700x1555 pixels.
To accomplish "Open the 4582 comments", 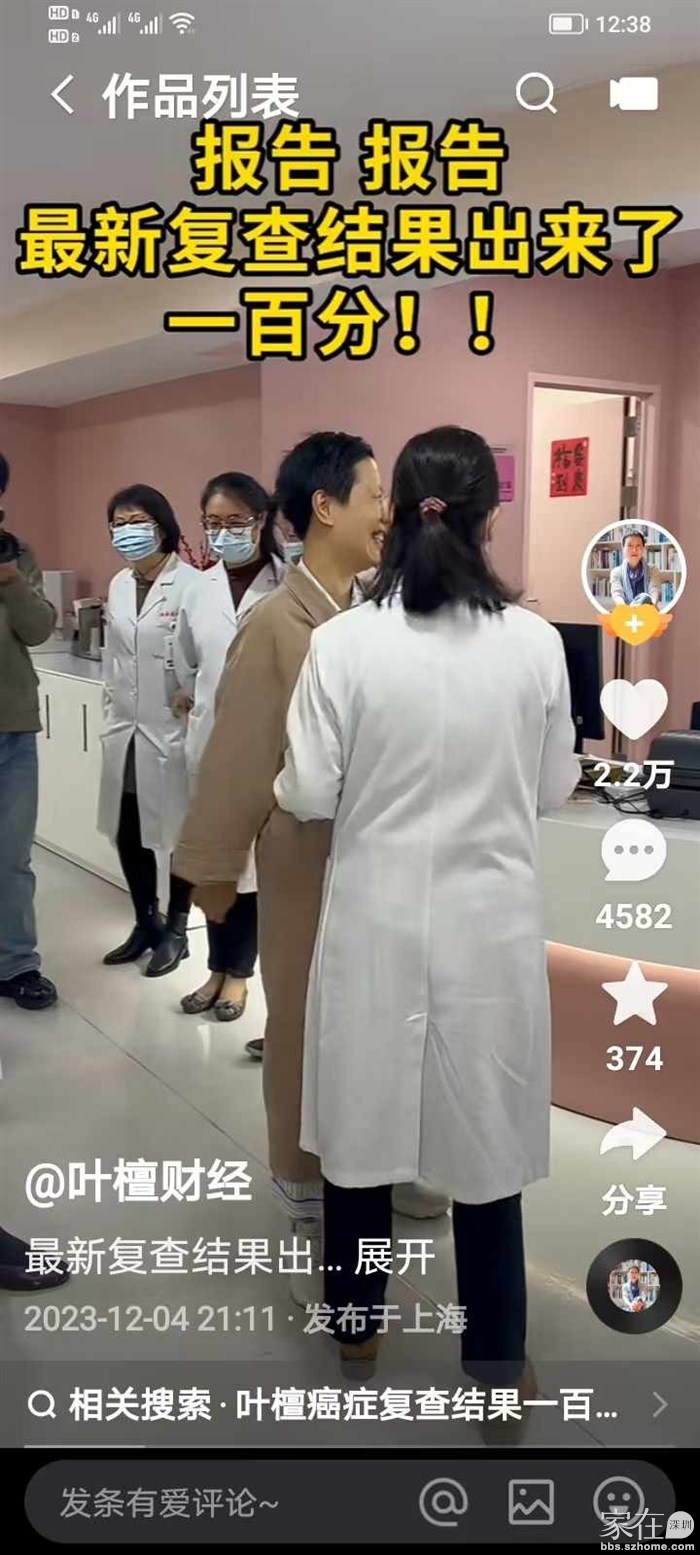I will [x=634, y=851].
